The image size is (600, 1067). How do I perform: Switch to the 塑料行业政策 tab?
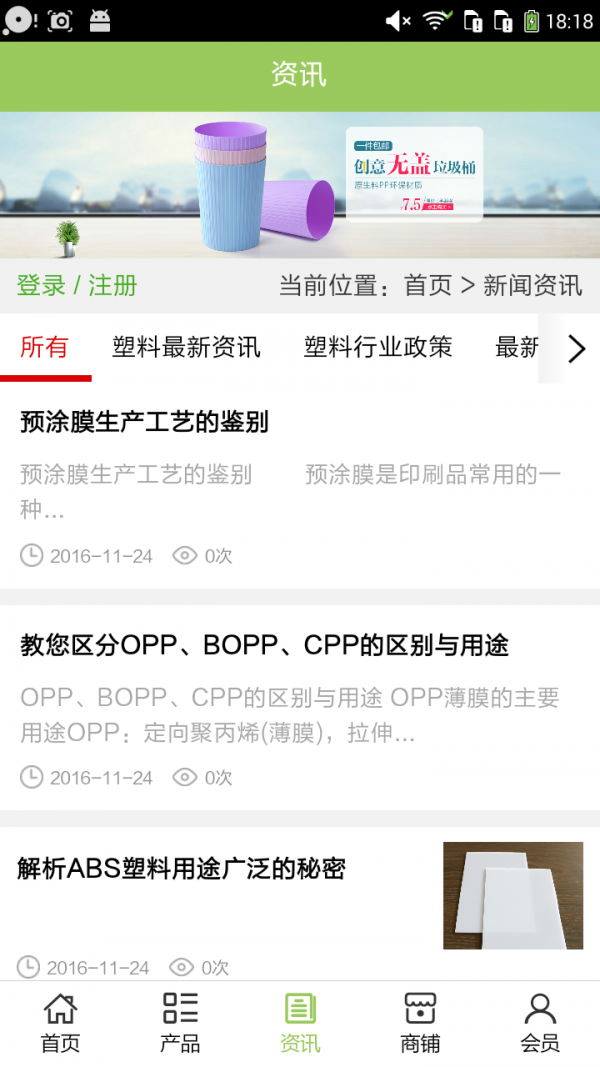[378, 347]
